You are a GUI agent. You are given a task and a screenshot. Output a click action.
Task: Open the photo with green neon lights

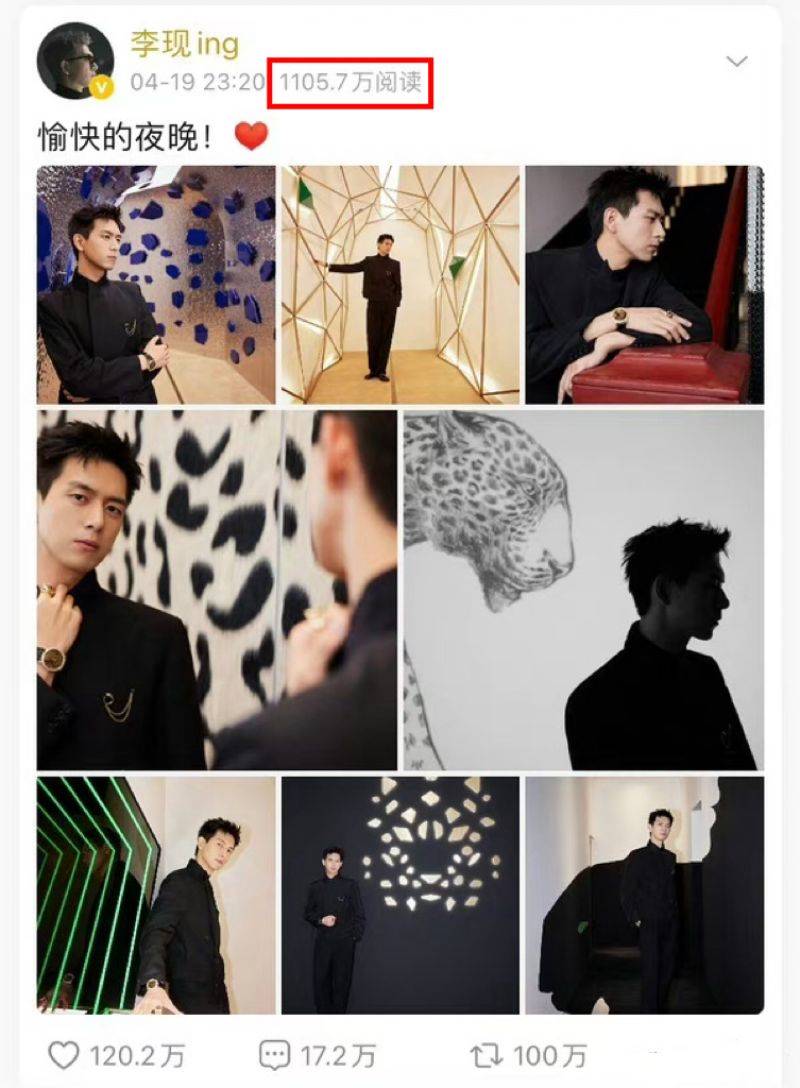[x=156, y=895]
